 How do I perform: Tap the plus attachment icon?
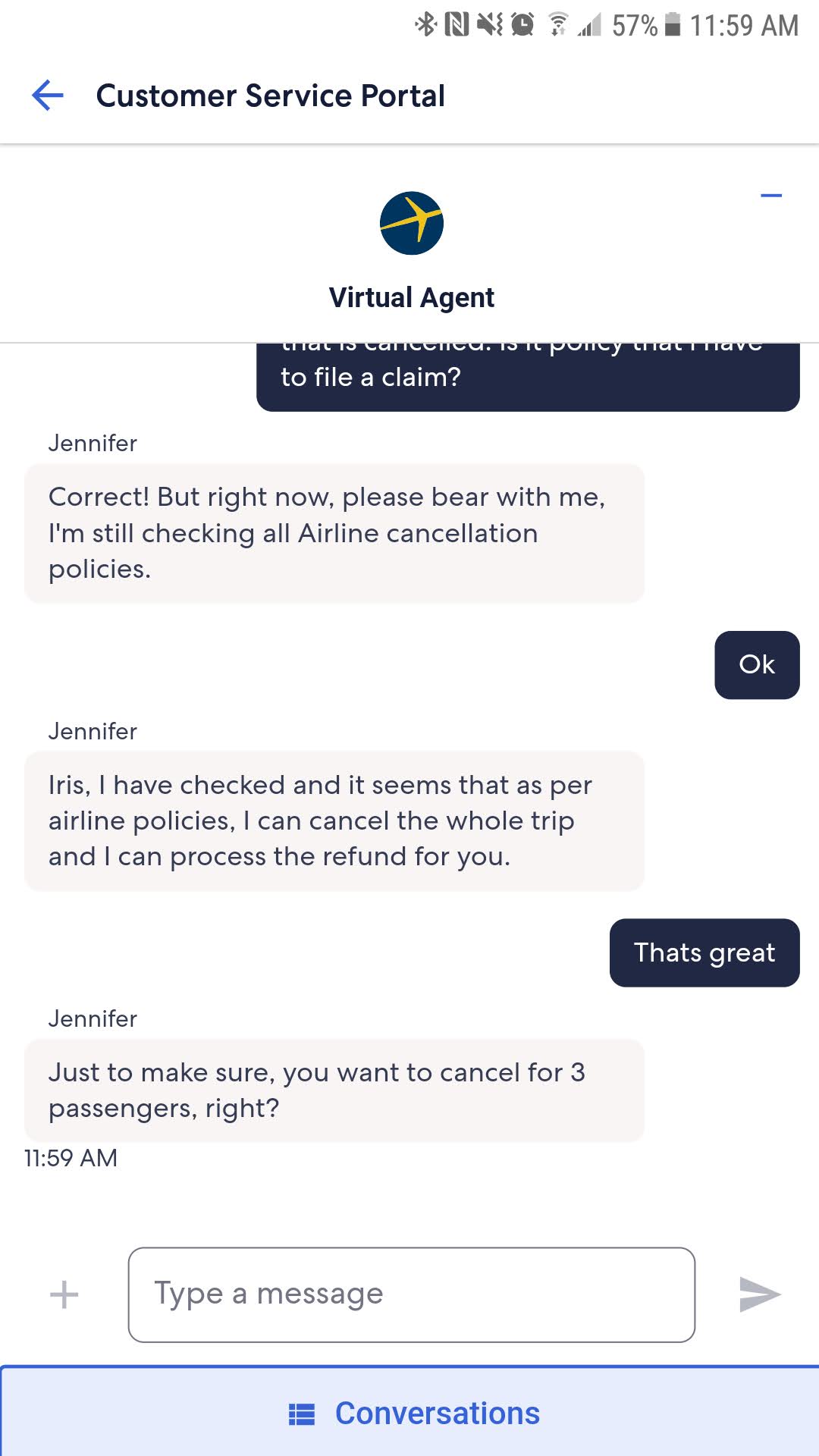click(63, 1294)
